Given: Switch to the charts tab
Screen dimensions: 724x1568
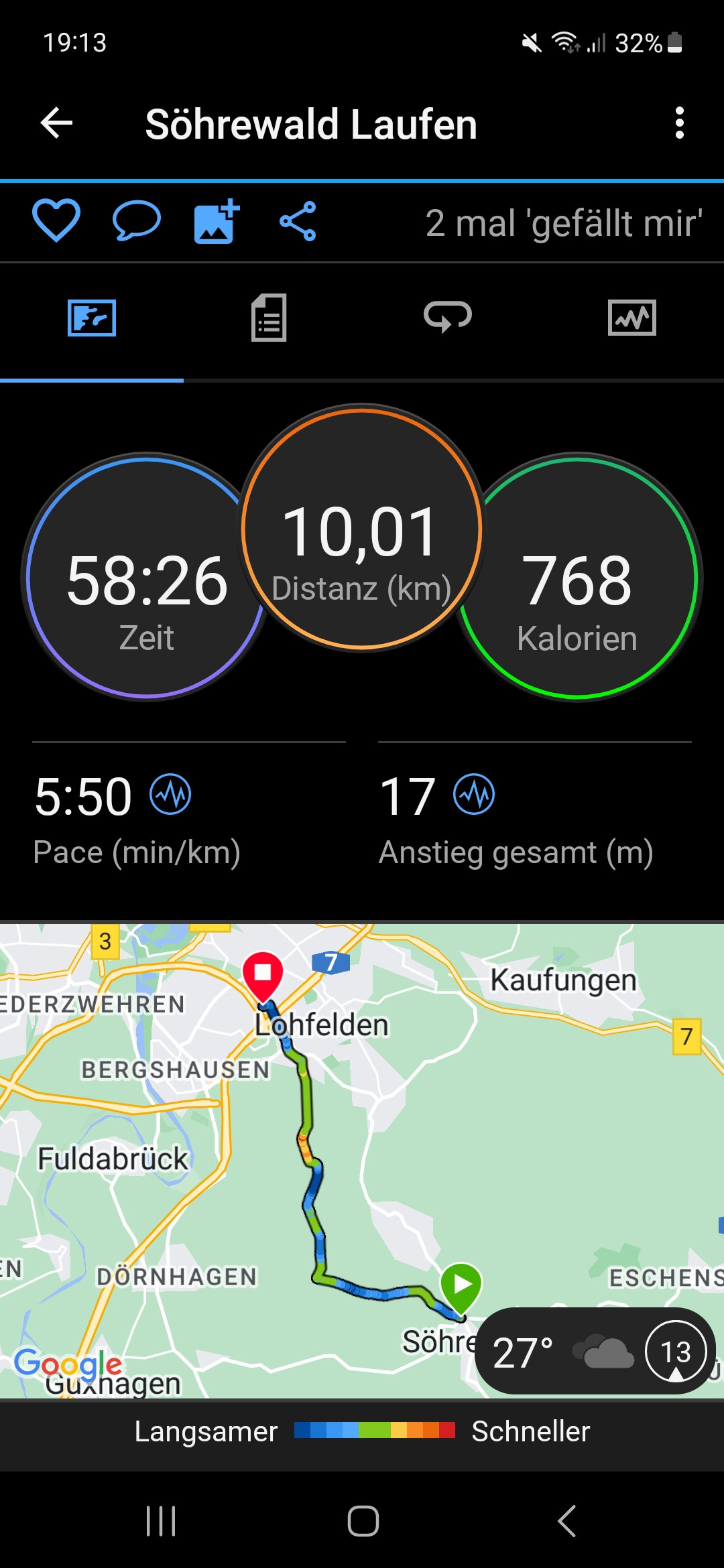Looking at the screenshot, I should coord(631,318).
